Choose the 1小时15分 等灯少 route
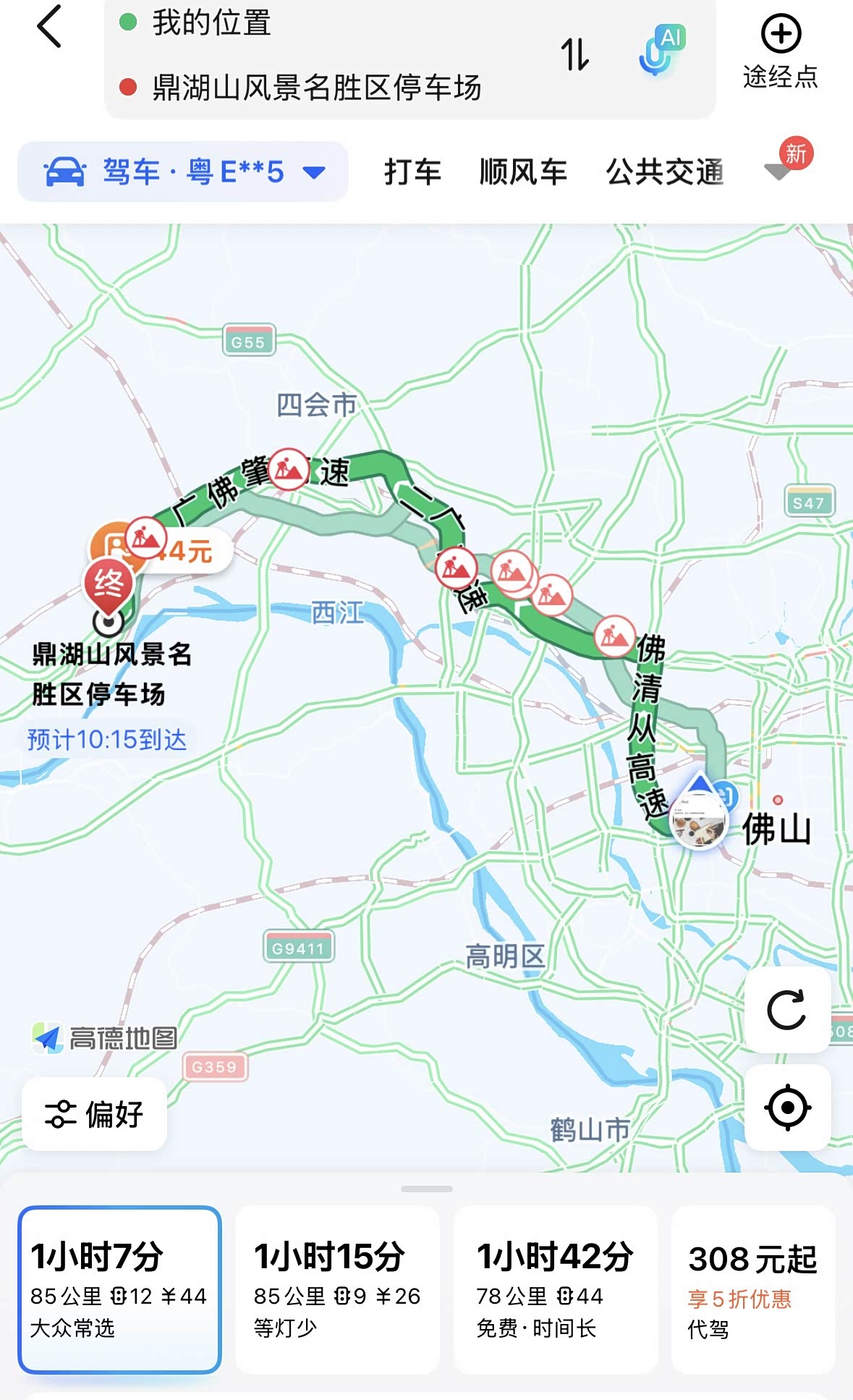853x1400 pixels. [337, 1289]
